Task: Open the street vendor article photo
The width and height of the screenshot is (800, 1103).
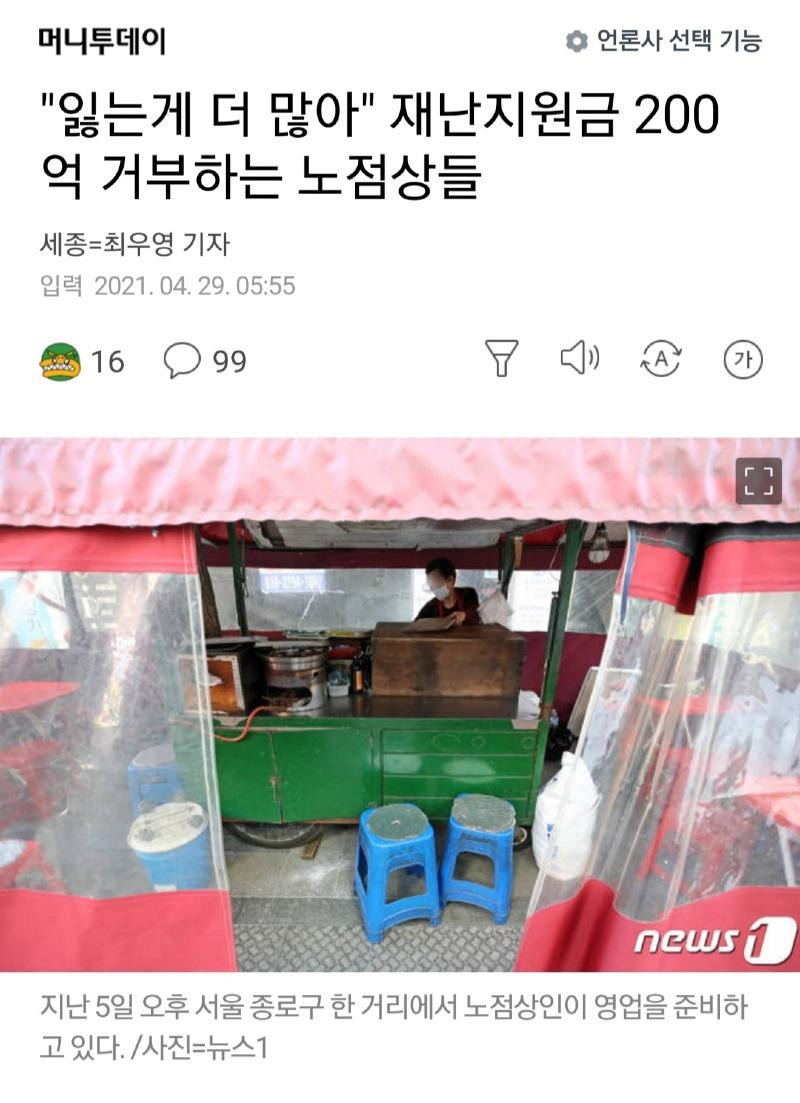Action: (x=400, y=720)
